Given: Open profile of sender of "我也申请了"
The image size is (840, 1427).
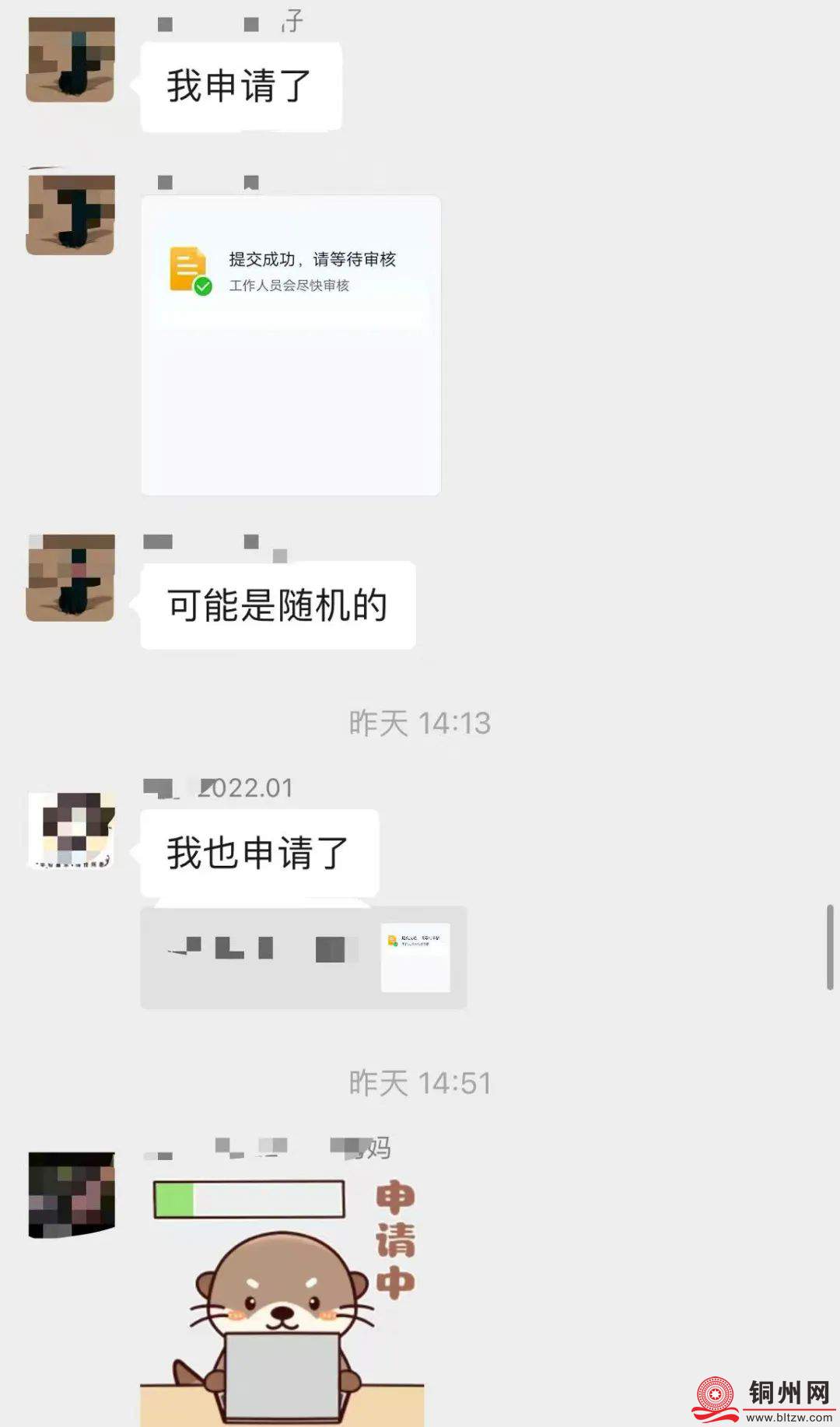Looking at the screenshot, I should [71, 829].
